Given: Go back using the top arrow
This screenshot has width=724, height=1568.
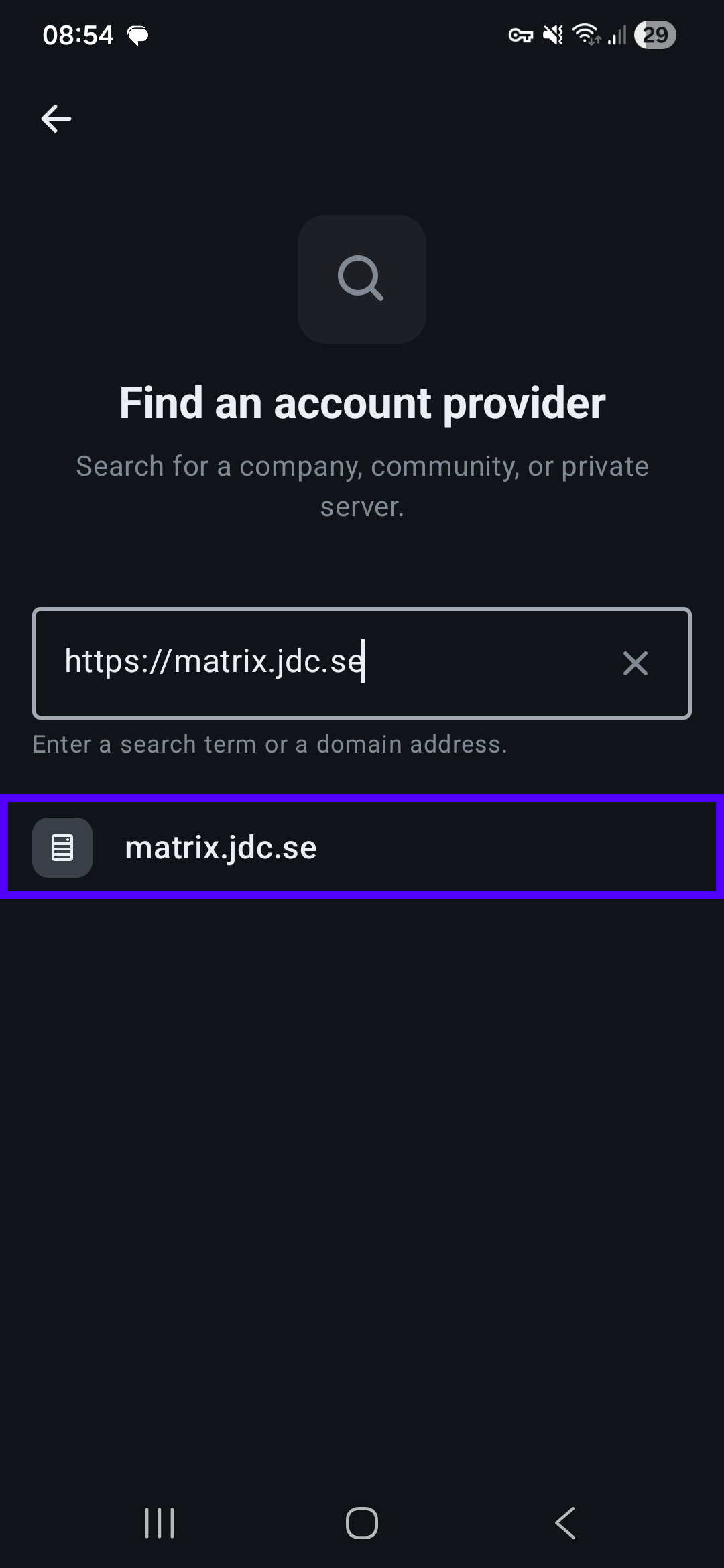Looking at the screenshot, I should click(56, 119).
